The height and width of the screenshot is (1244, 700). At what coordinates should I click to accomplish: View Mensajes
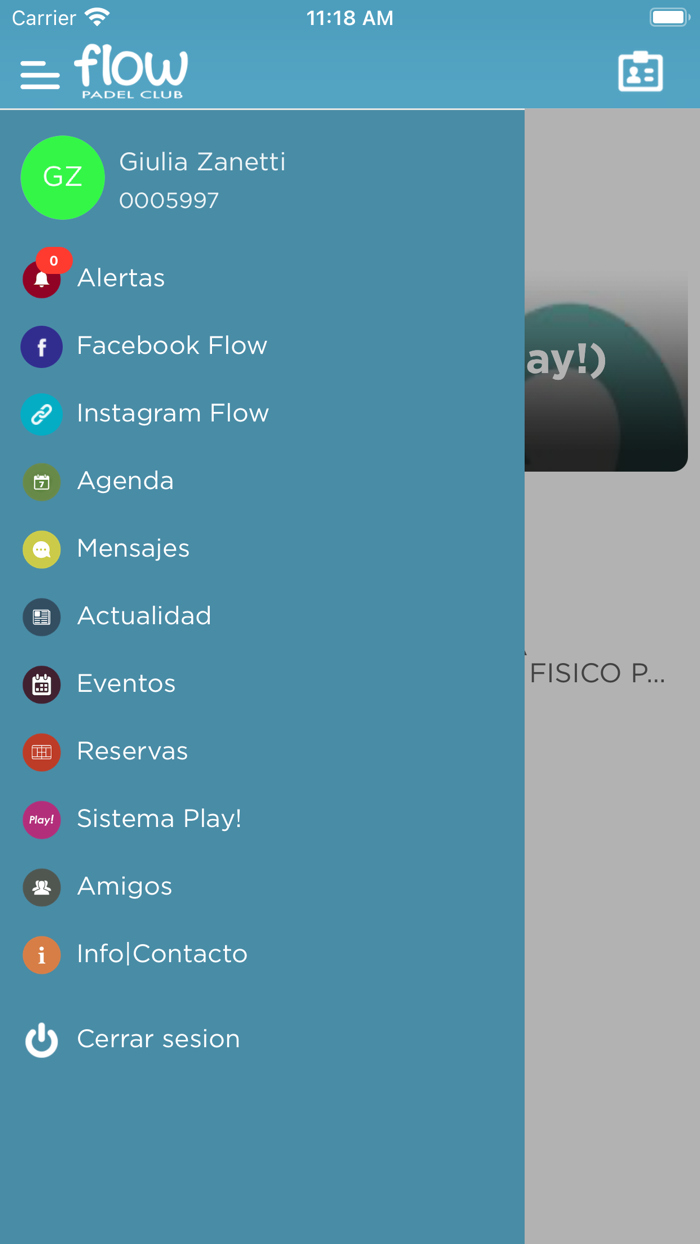pyautogui.click(x=133, y=549)
